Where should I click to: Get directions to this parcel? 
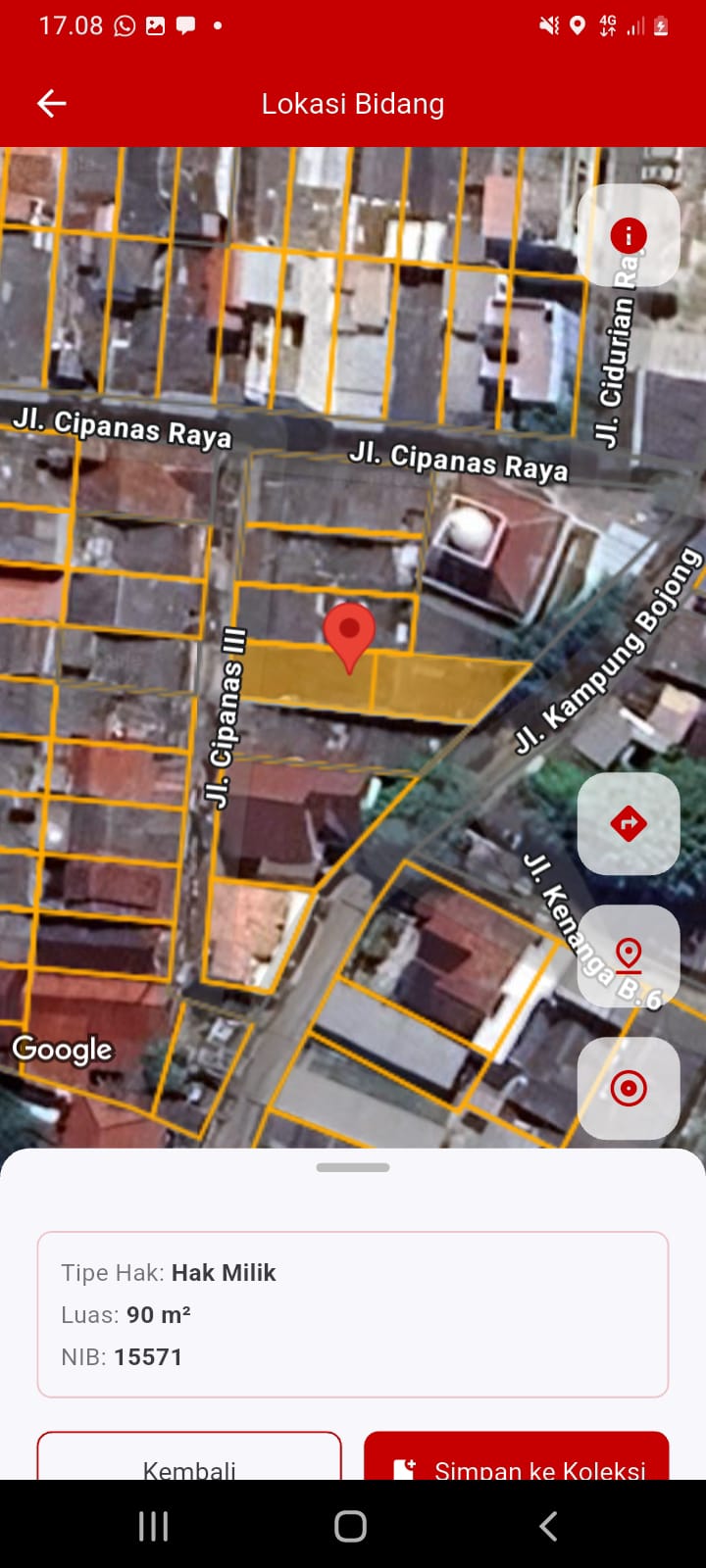(629, 823)
